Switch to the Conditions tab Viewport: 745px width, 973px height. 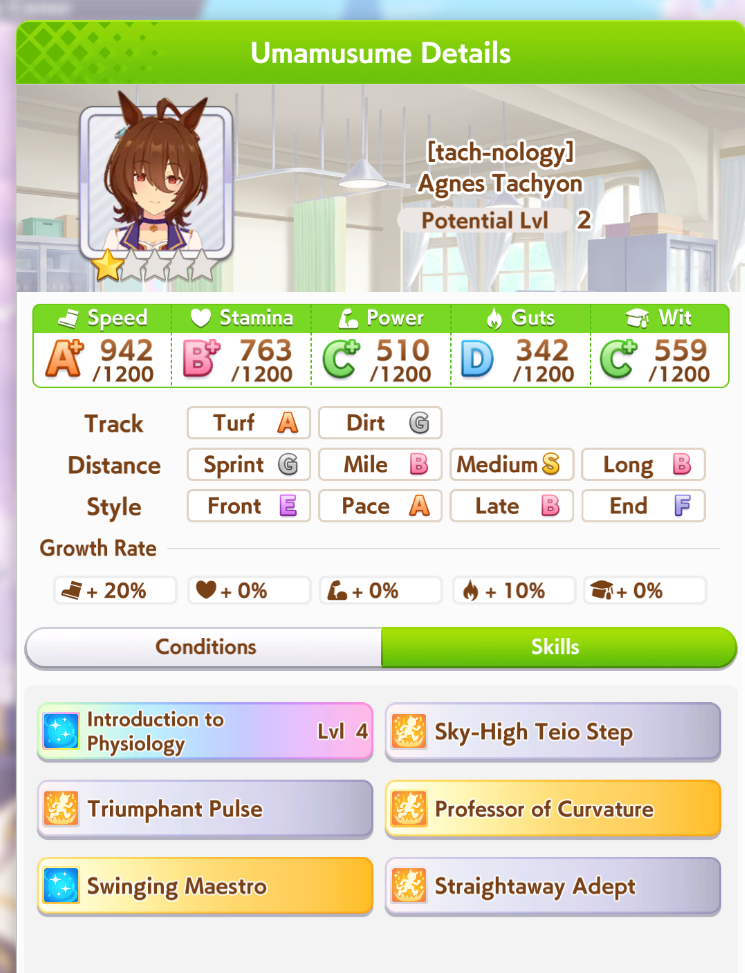pyautogui.click(x=204, y=647)
